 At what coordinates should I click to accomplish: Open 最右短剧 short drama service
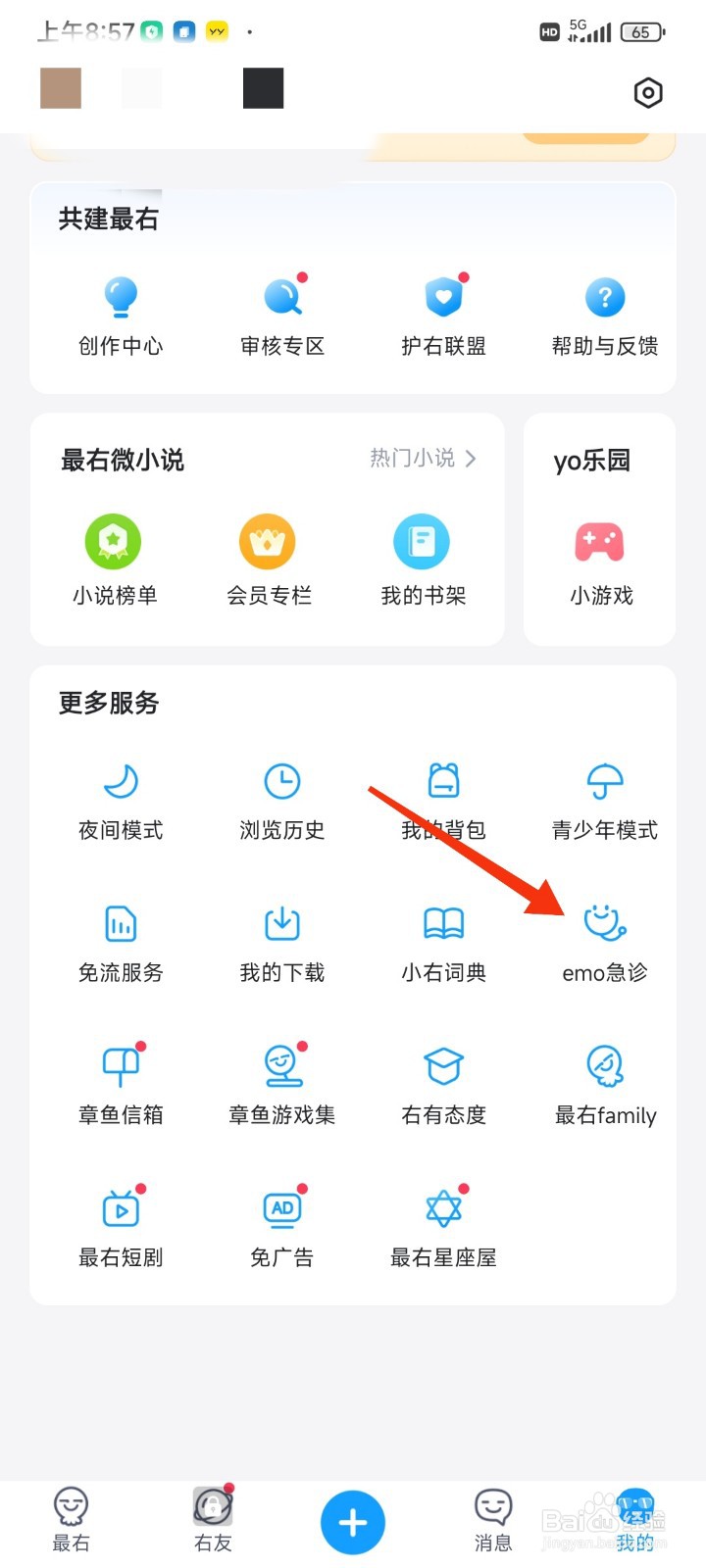pos(120,1207)
